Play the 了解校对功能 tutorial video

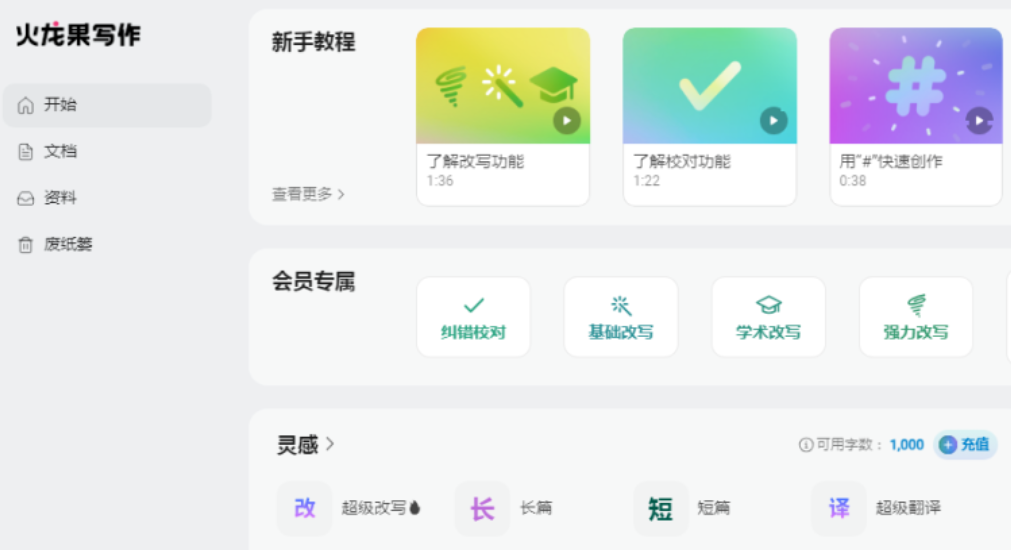tap(773, 121)
